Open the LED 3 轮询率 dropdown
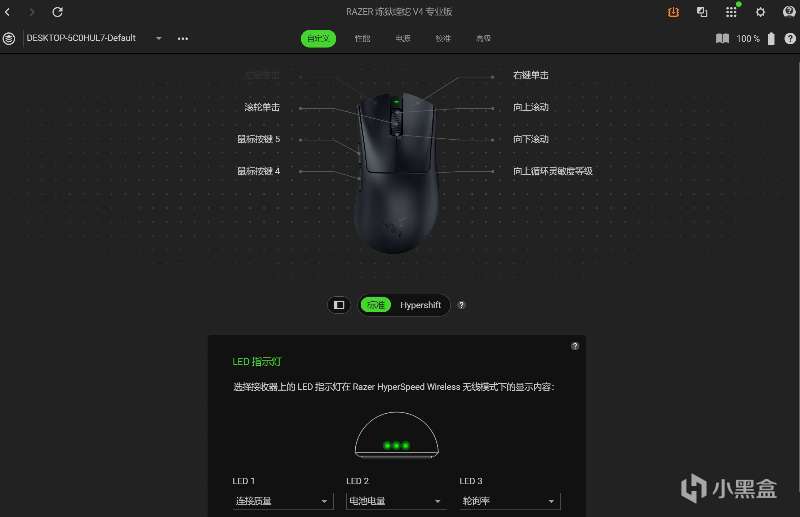Screen dimensions: 800x517 (x=509, y=501)
